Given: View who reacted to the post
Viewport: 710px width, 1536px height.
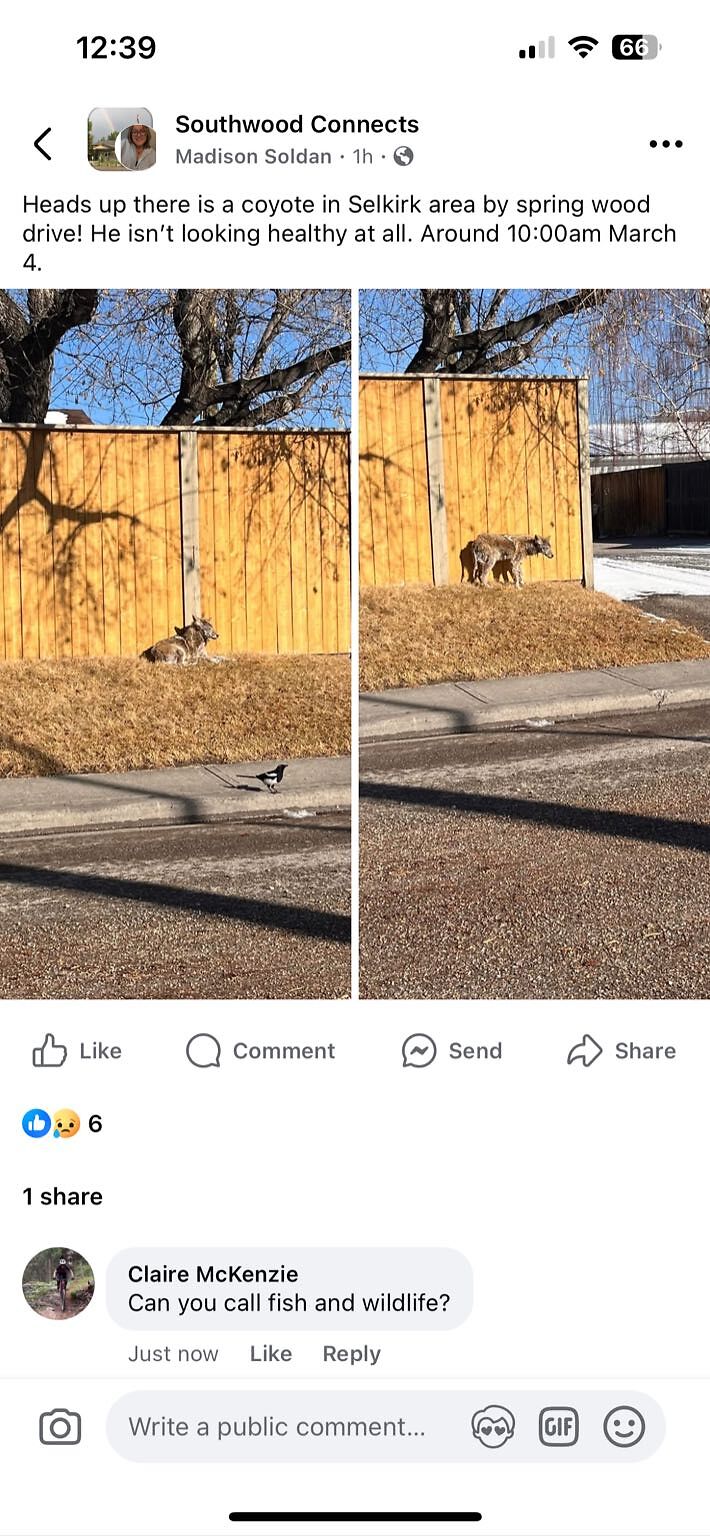Looking at the screenshot, I should click(x=62, y=1124).
